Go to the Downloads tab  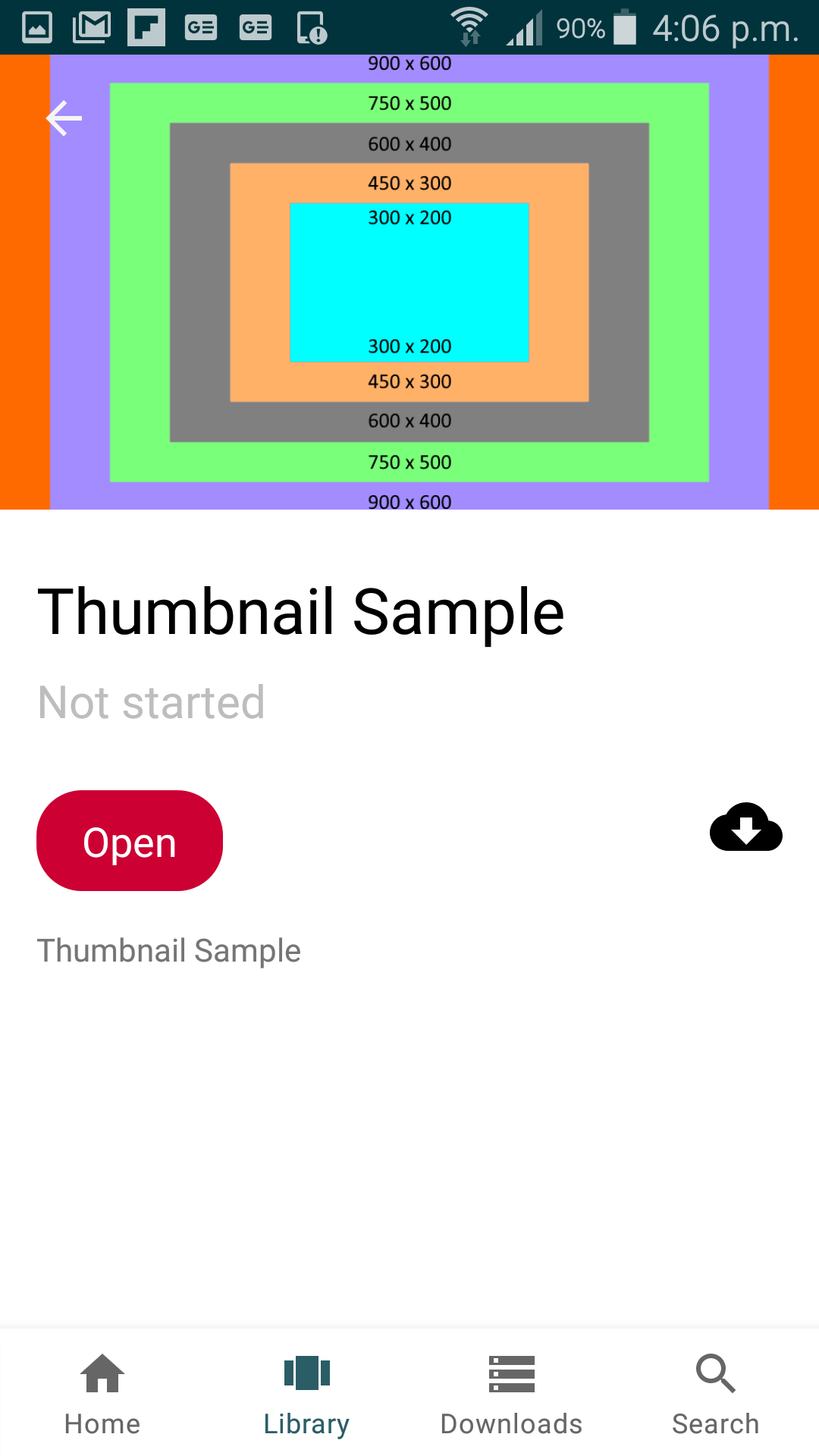click(x=512, y=1394)
